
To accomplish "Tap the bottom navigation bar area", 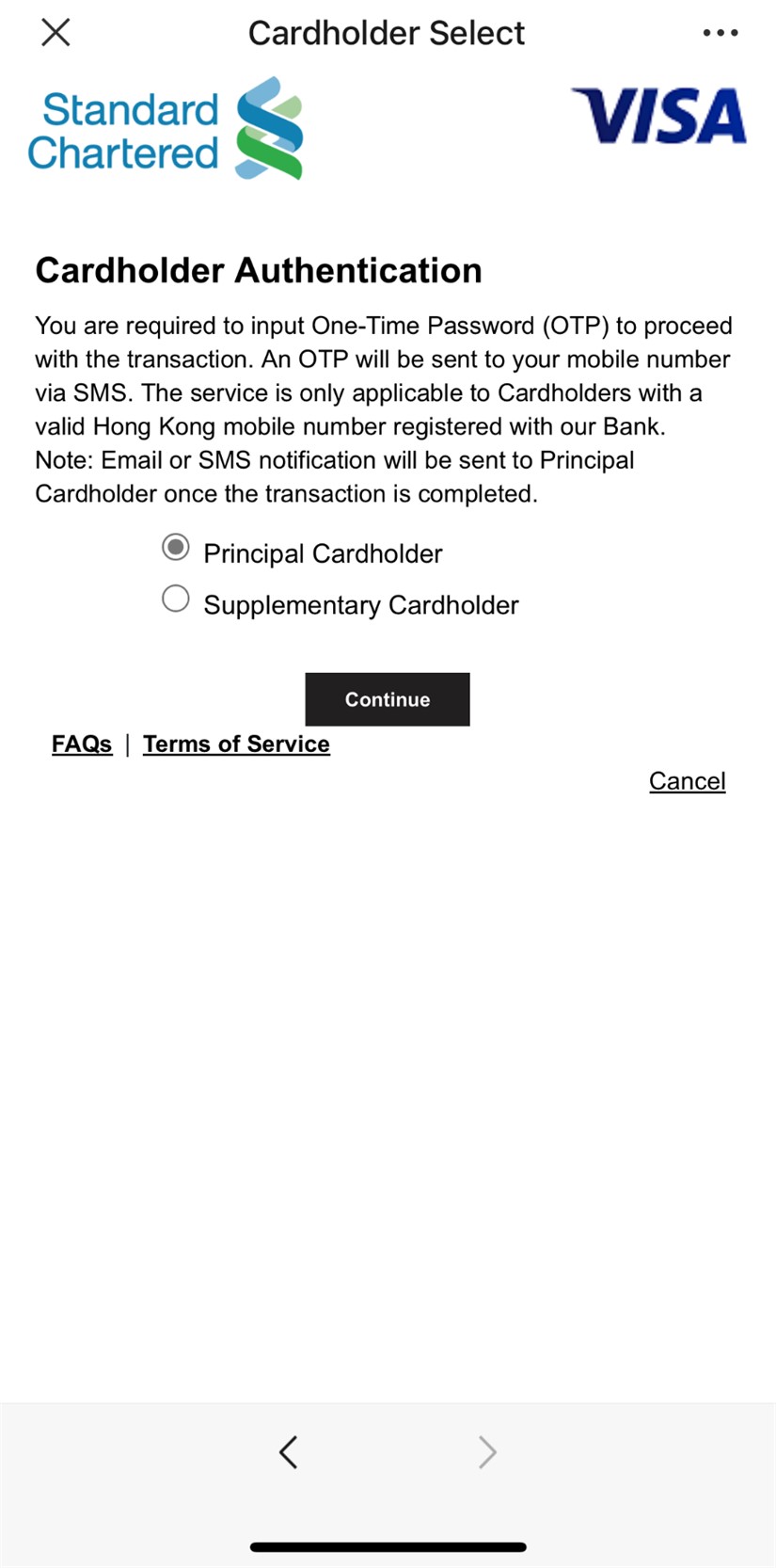I will 388,1451.
